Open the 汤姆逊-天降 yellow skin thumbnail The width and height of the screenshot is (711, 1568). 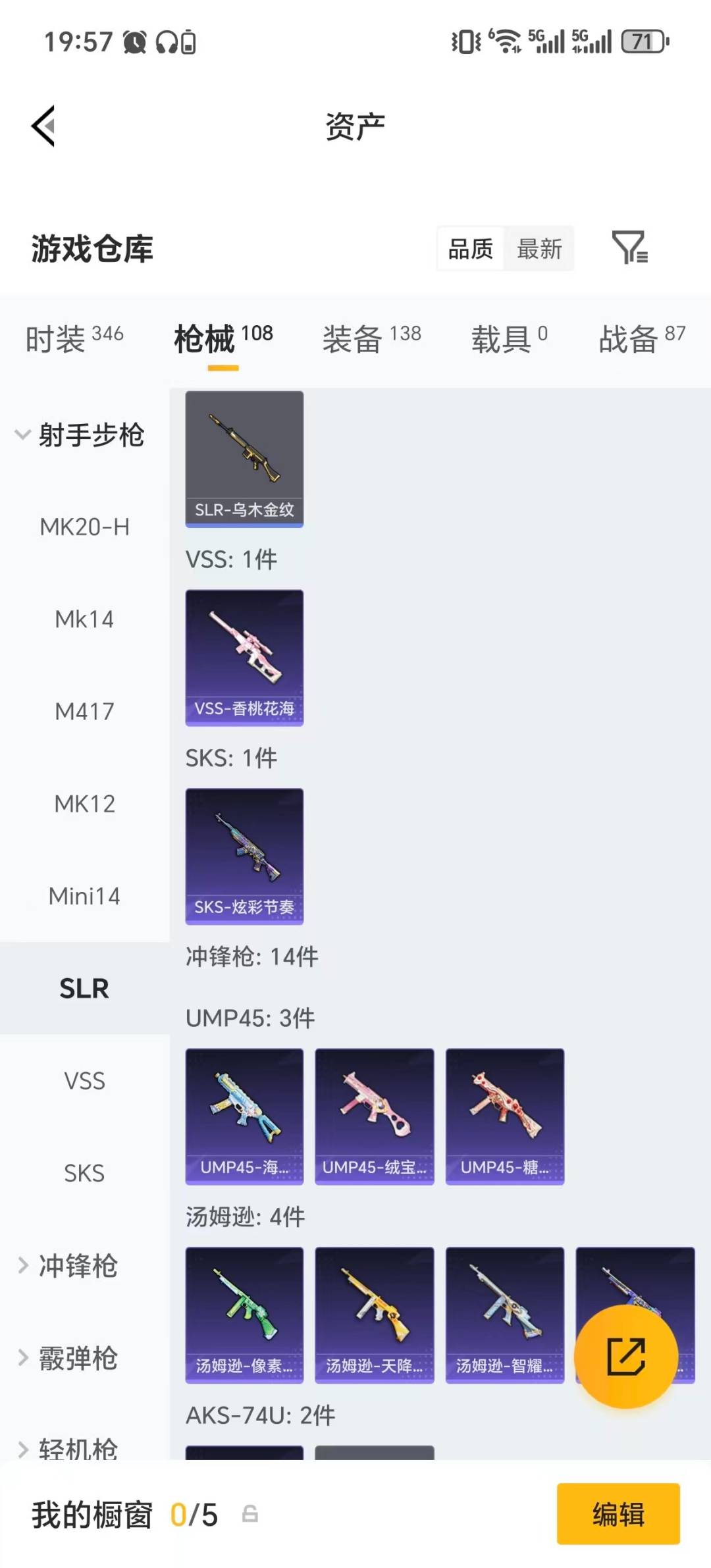(374, 1313)
